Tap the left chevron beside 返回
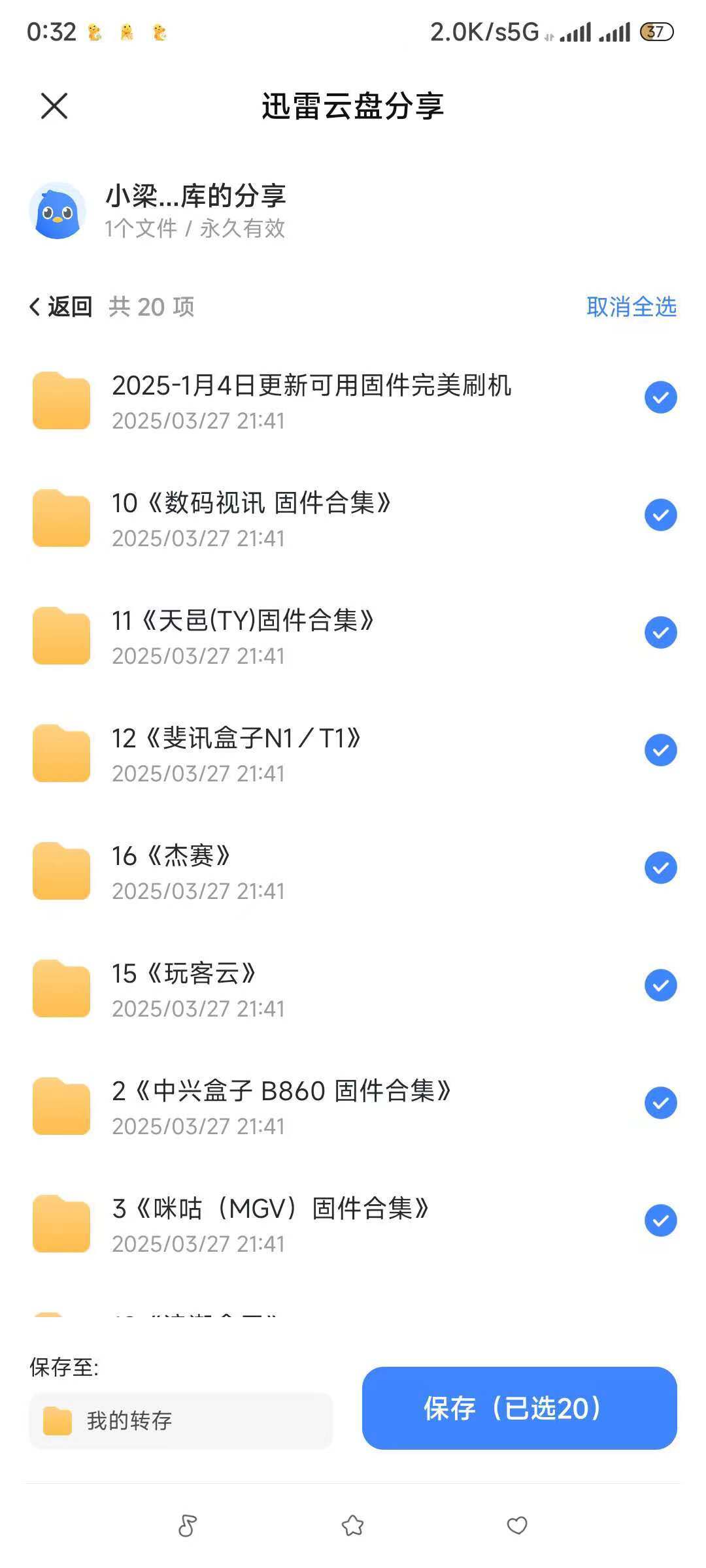706x1568 pixels. [36, 307]
